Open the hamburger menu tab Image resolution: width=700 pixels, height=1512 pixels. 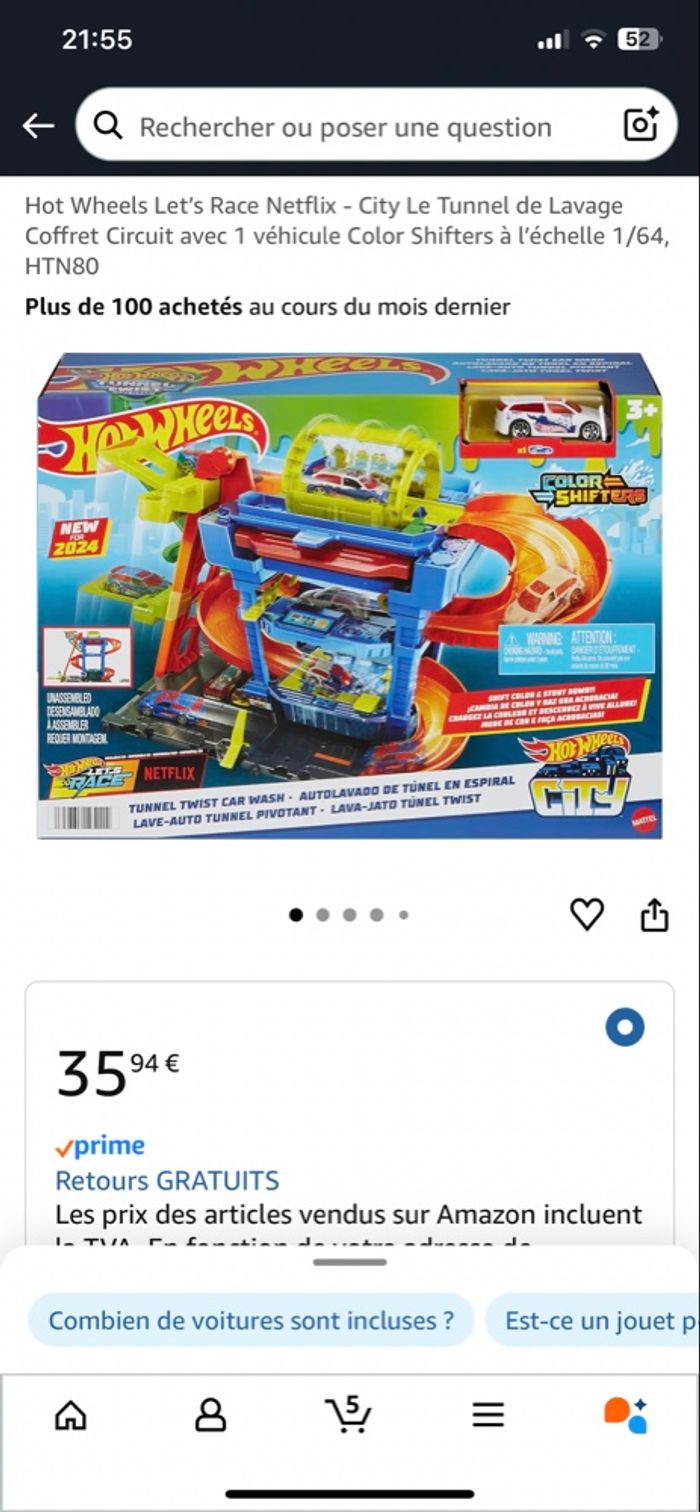(x=488, y=1414)
